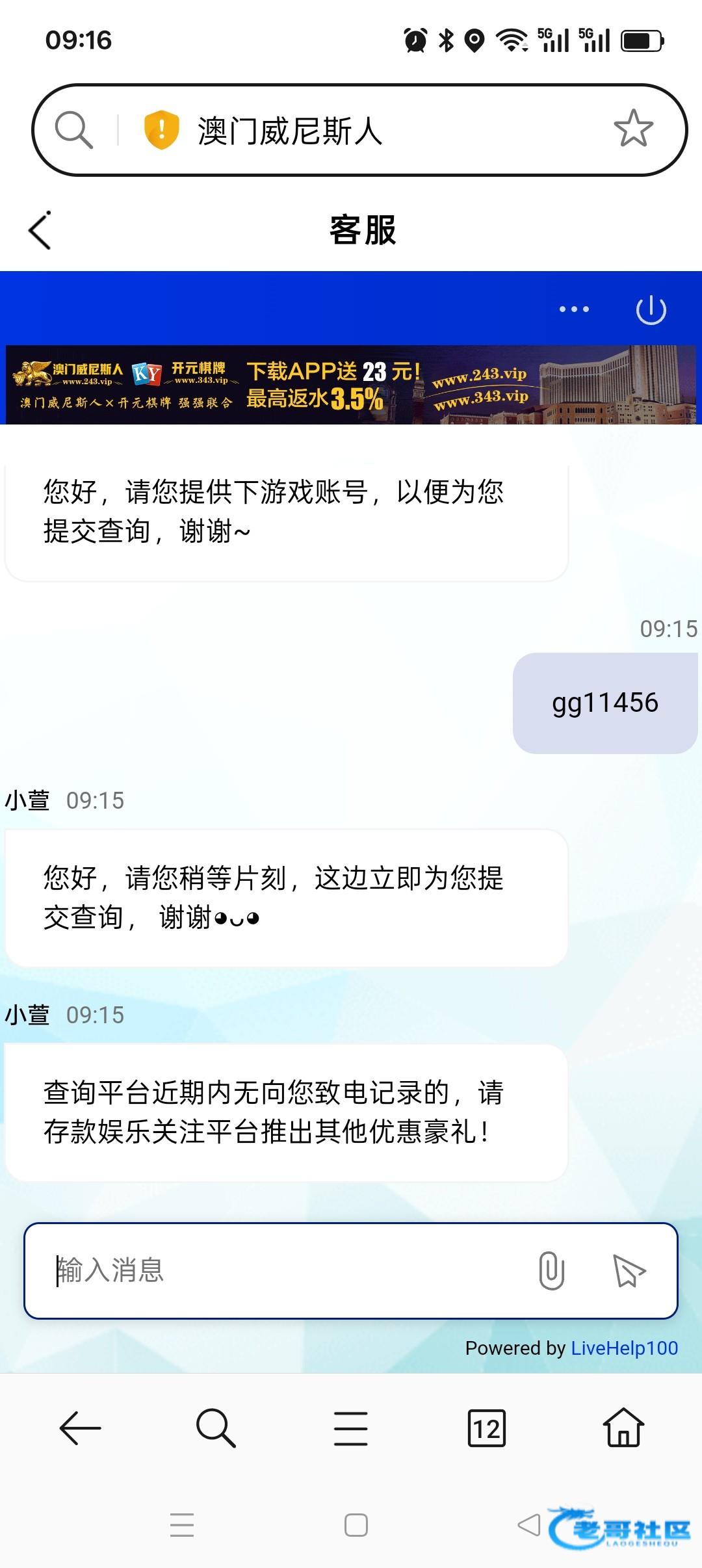Image resolution: width=702 pixels, height=1568 pixels.
Task: Tap the search magnifier in address bar
Action: (x=73, y=130)
